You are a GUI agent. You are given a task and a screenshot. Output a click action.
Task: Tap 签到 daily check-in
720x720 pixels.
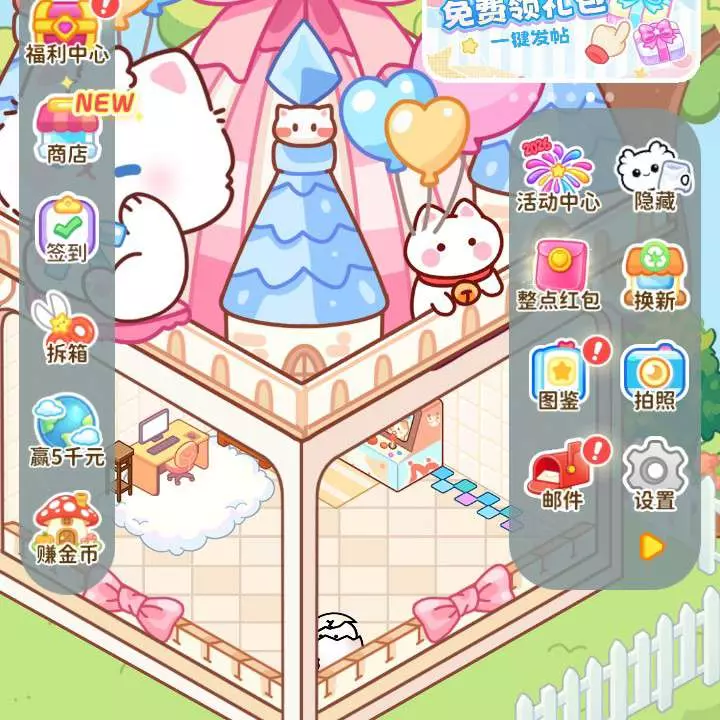tap(67, 228)
